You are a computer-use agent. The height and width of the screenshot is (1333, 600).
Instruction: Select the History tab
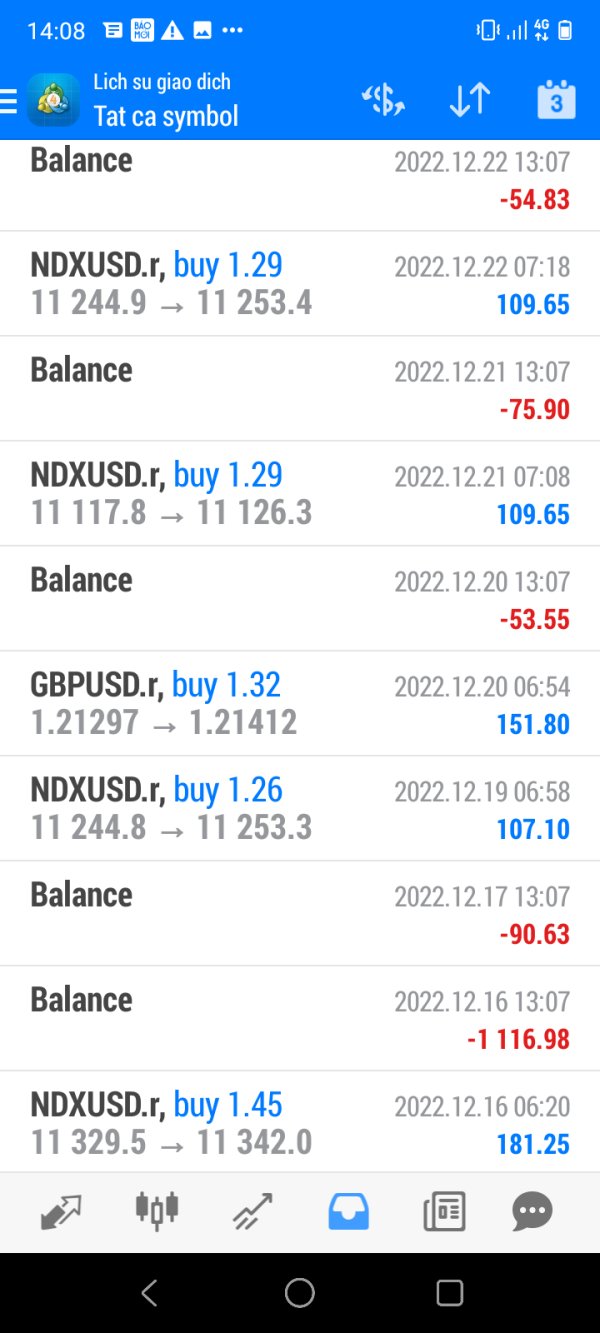348,1211
